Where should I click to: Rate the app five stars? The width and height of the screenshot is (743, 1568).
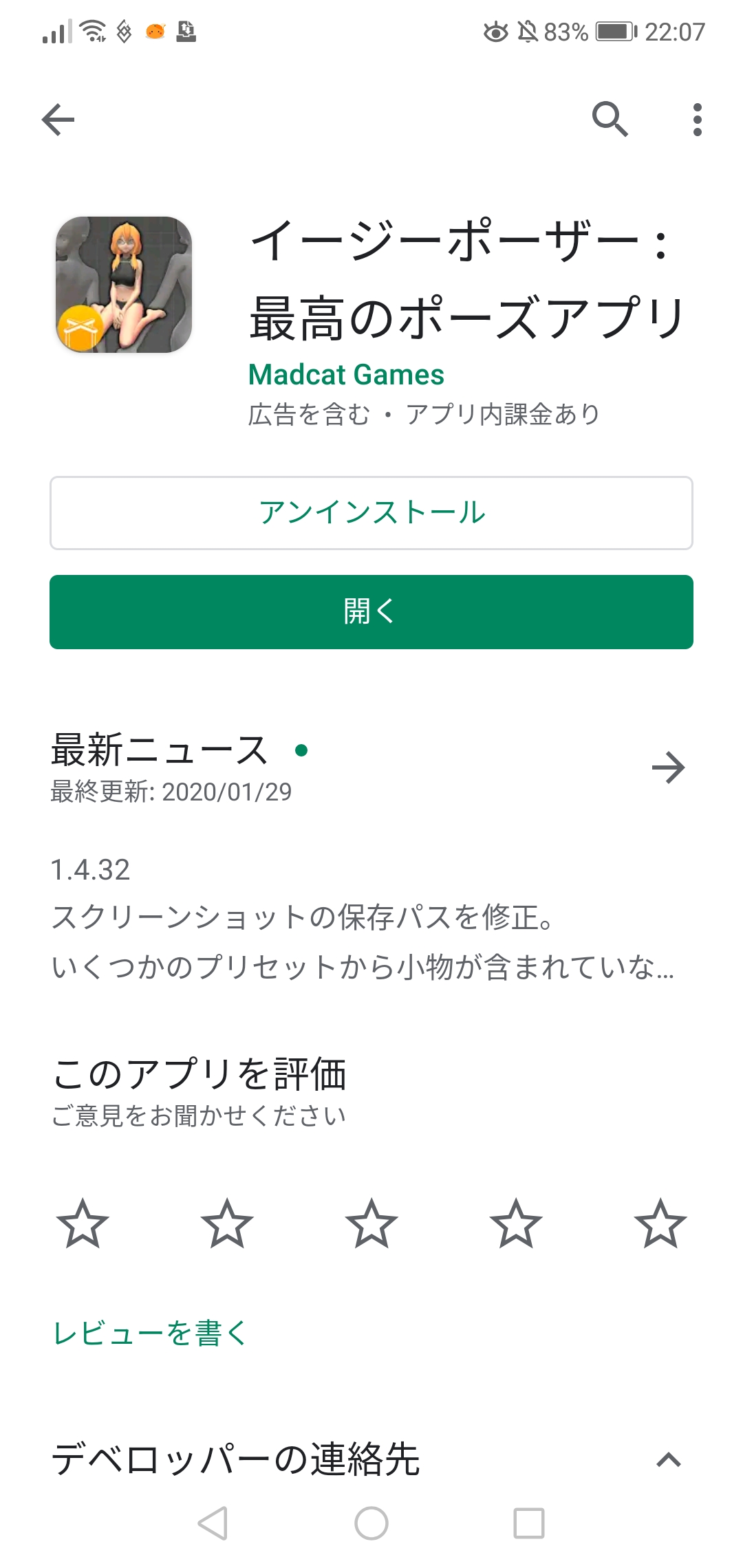point(660,1223)
